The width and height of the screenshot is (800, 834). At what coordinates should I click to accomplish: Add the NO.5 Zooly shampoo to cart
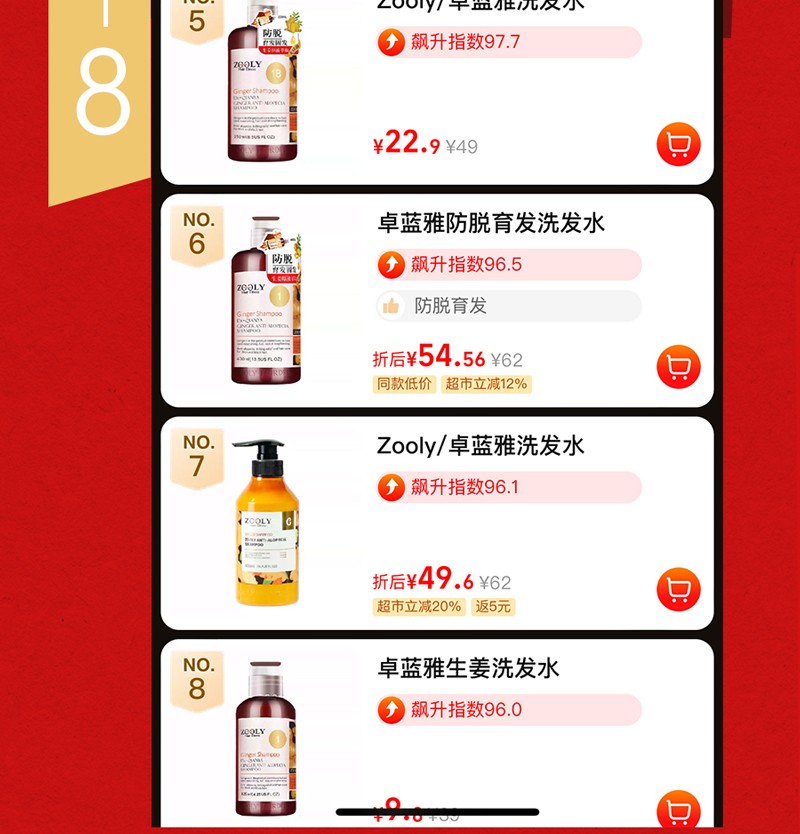(x=678, y=145)
